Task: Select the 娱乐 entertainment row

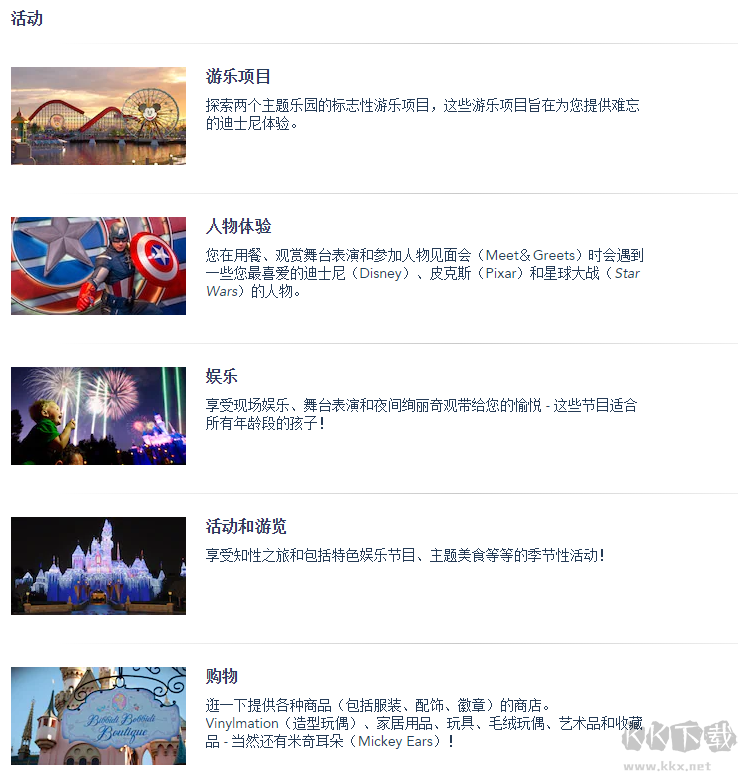Action: coord(222,377)
